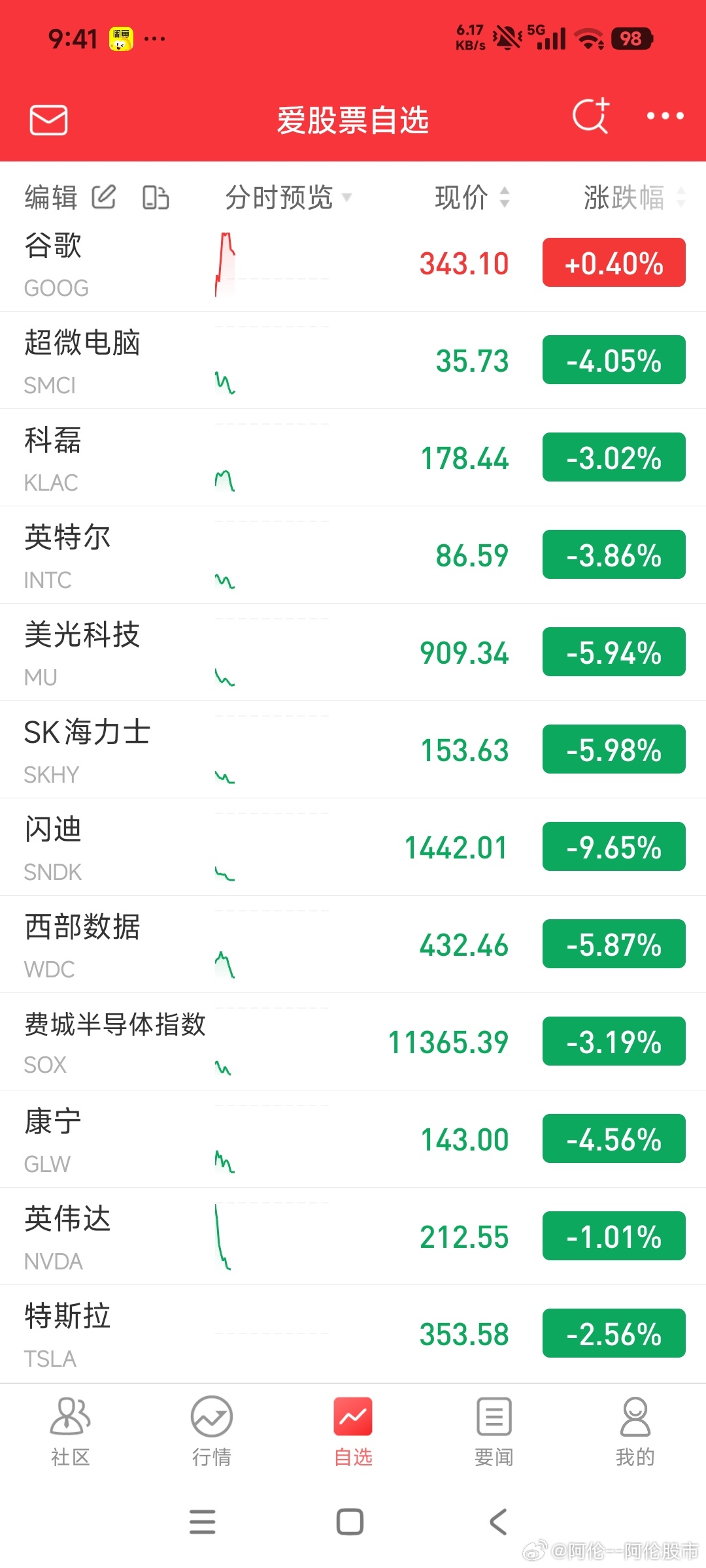Expand the 分时预览 dropdown
The height and width of the screenshot is (1568, 706).
click(x=288, y=197)
